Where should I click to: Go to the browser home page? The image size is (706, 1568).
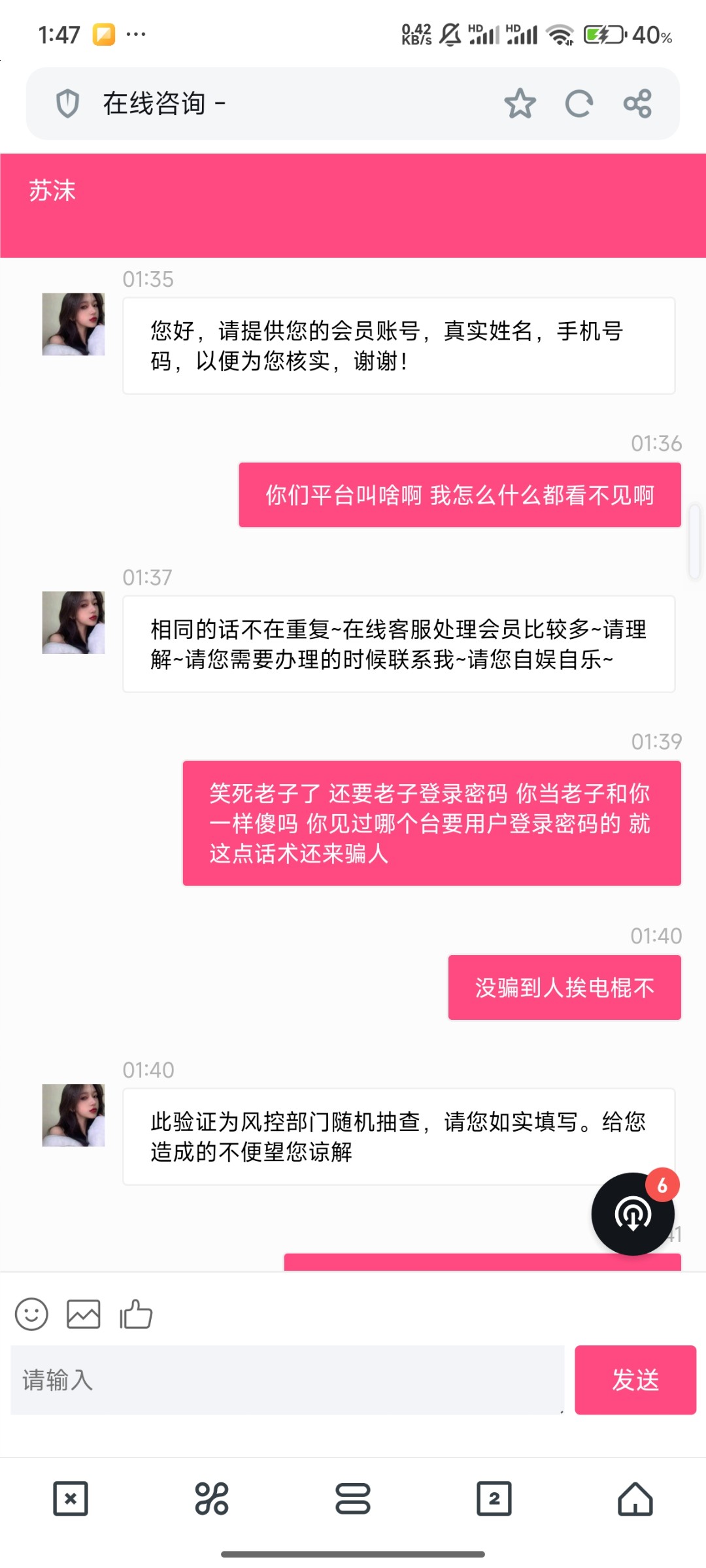coord(635,1498)
